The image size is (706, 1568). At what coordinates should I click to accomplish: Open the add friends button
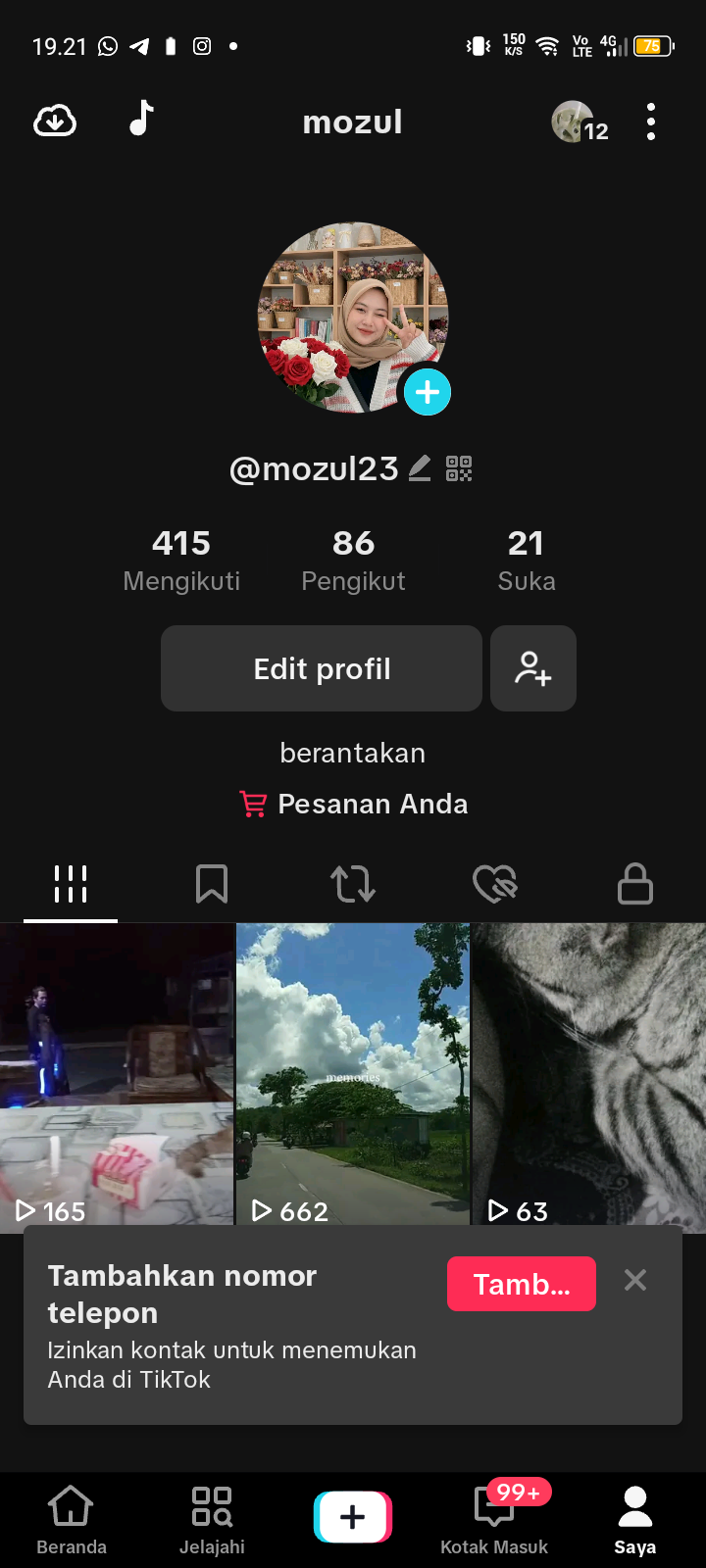point(533,668)
